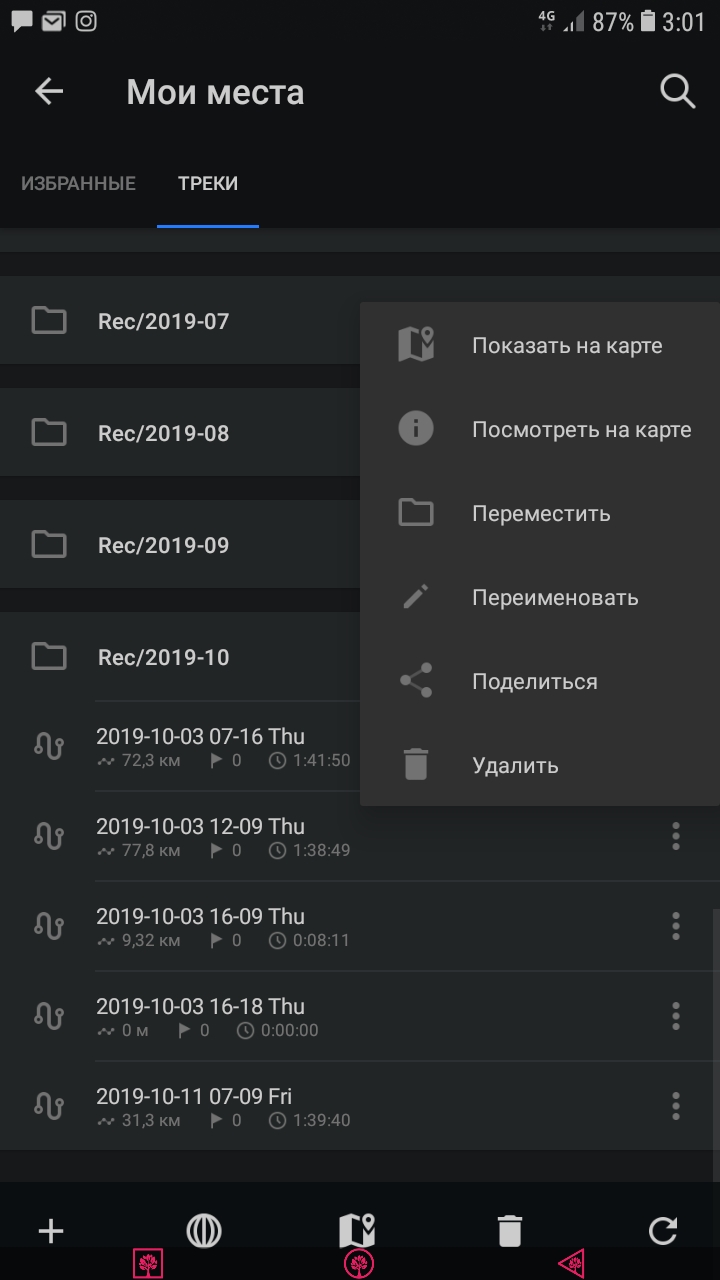The width and height of the screenshot is (720, 1280).
Task: Refresh the track list
Action: tap(663, 1231)
